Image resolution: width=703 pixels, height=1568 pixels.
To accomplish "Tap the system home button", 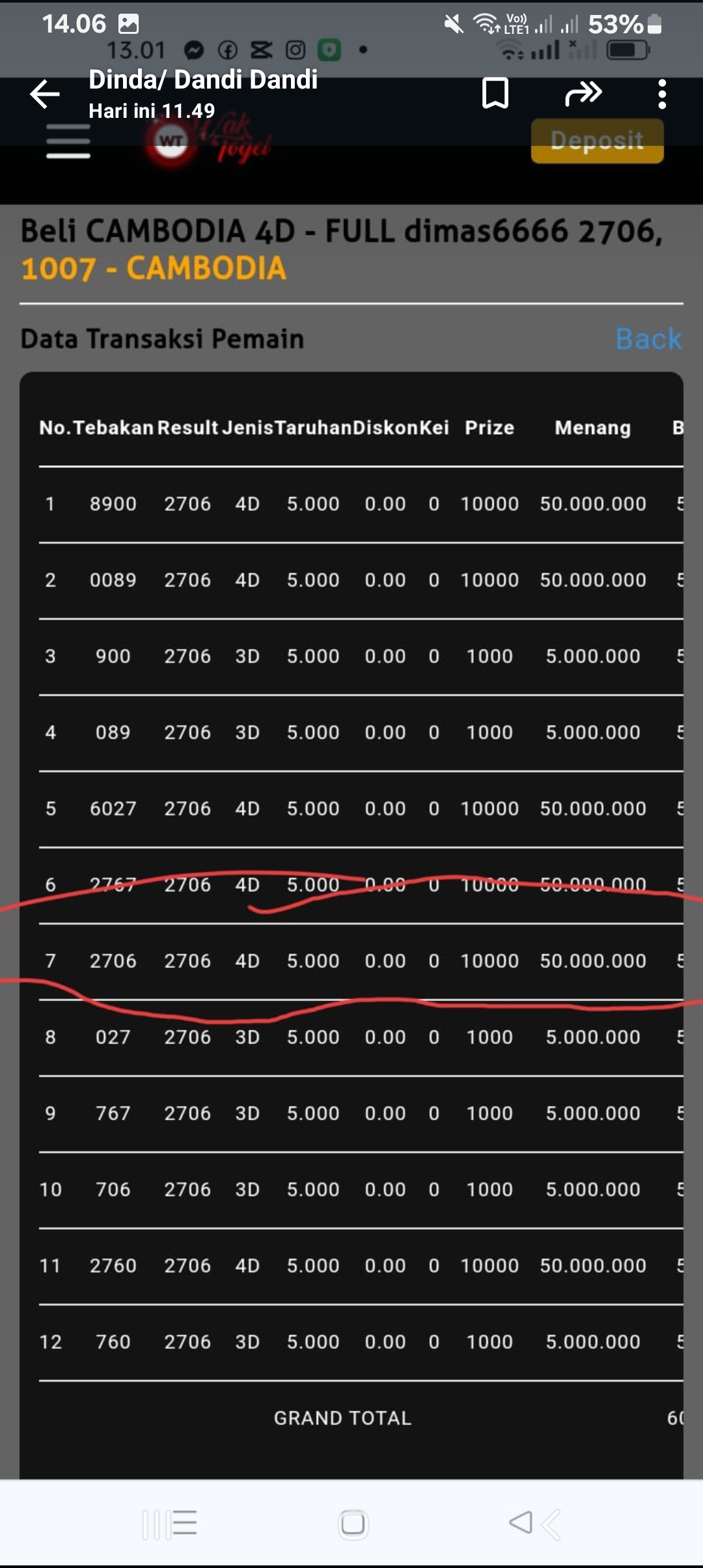I will (353, 1524).
